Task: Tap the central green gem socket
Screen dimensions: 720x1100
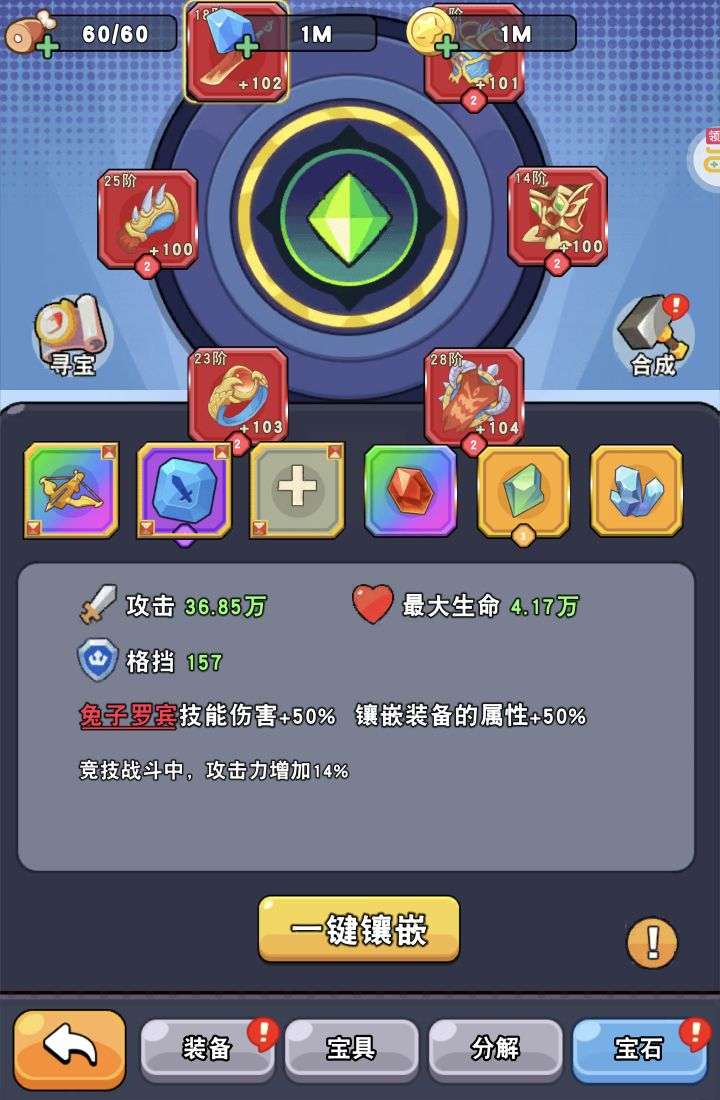Action: (x=349, y=214)
